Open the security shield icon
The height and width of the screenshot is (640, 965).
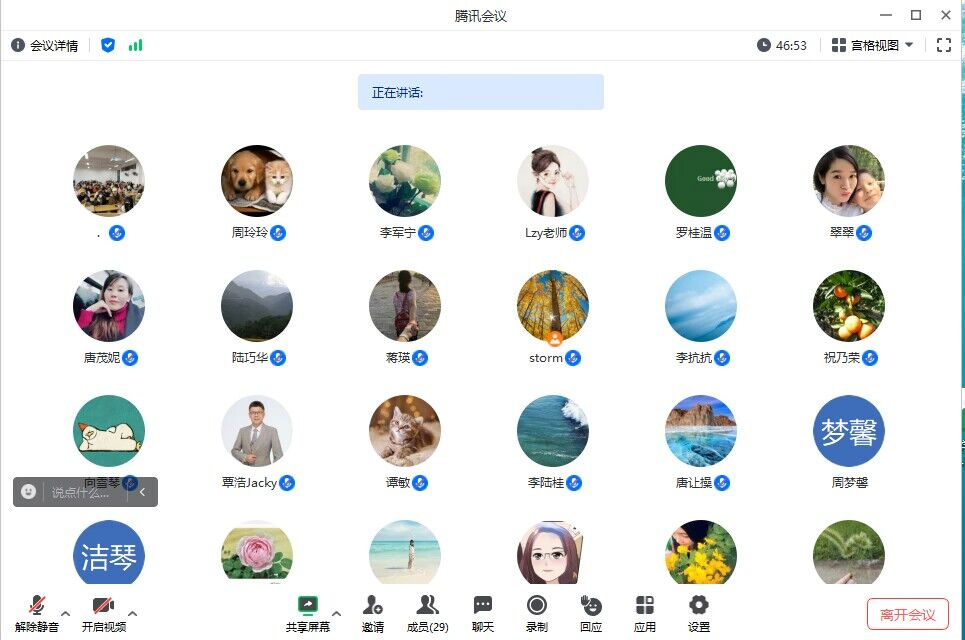click(x=108, y=45)
